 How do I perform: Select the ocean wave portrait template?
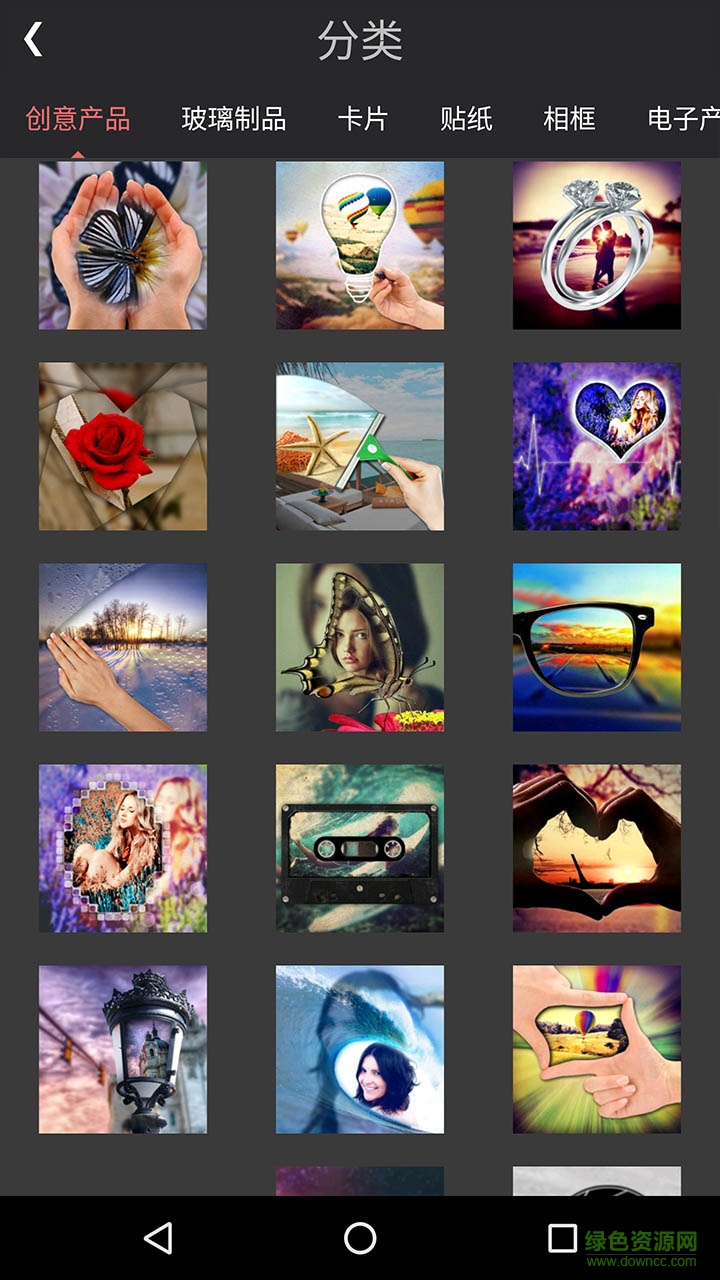[x=360, y=1049]
